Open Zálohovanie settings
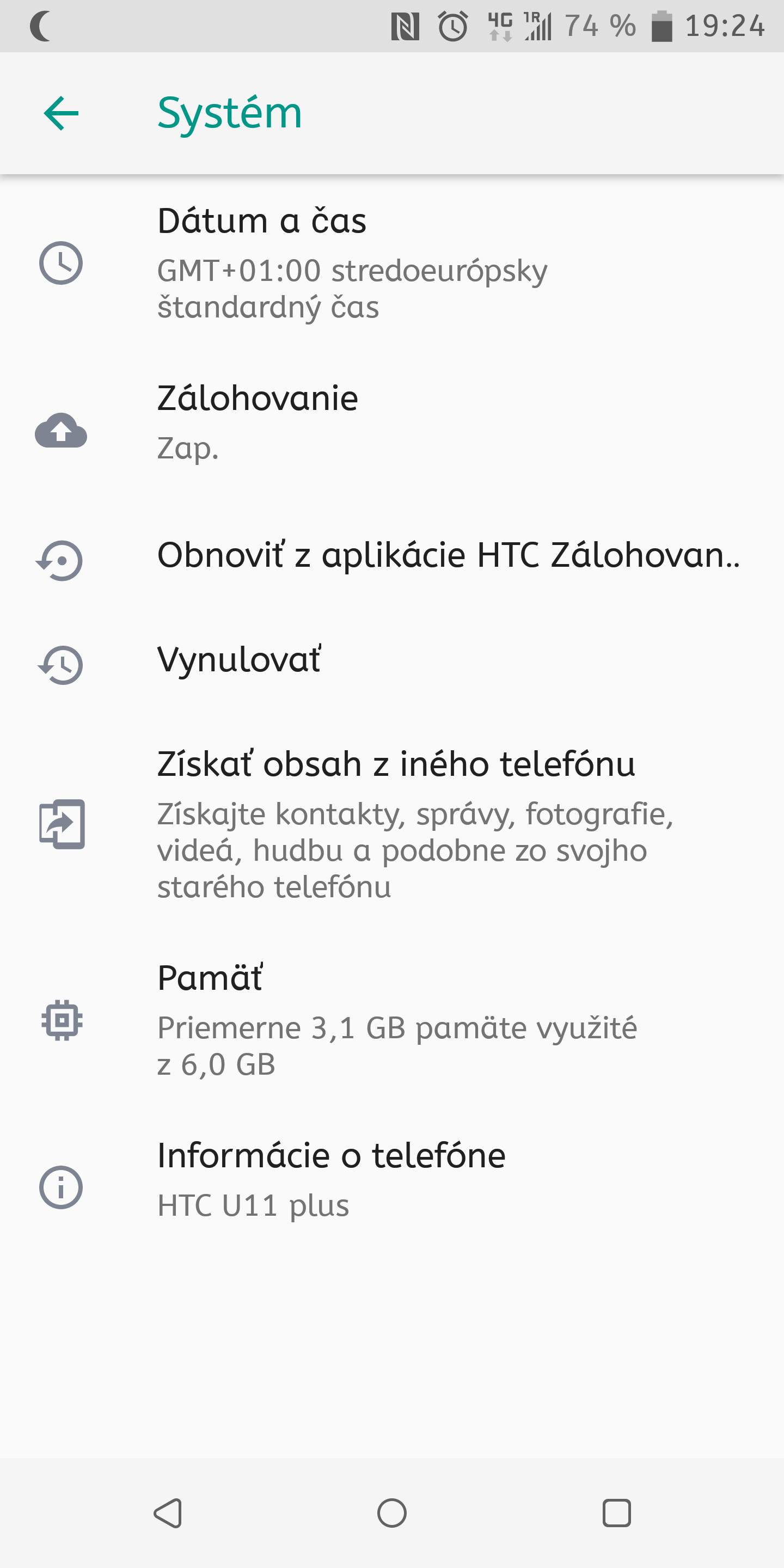This screenshot has height=1568, width=784. (392, 423)
